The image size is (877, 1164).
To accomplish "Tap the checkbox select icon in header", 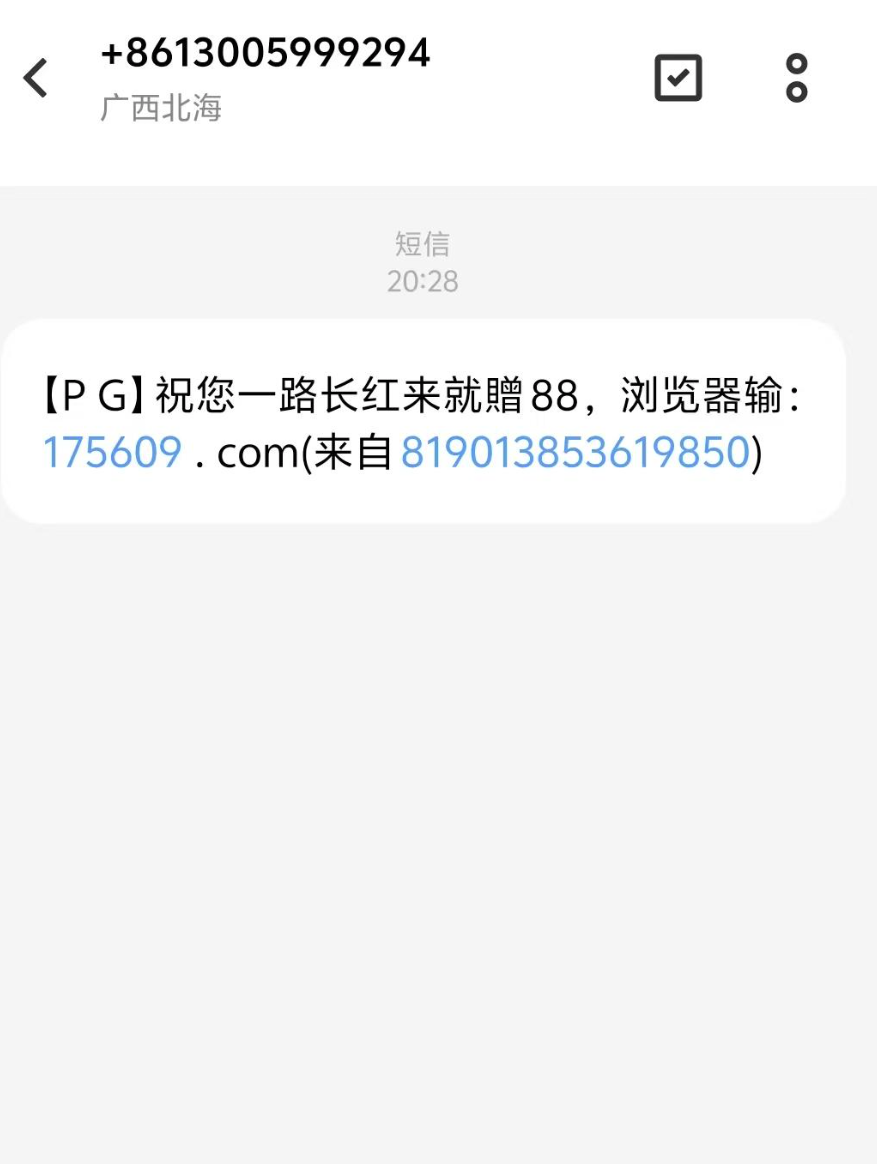I will 678,78.
